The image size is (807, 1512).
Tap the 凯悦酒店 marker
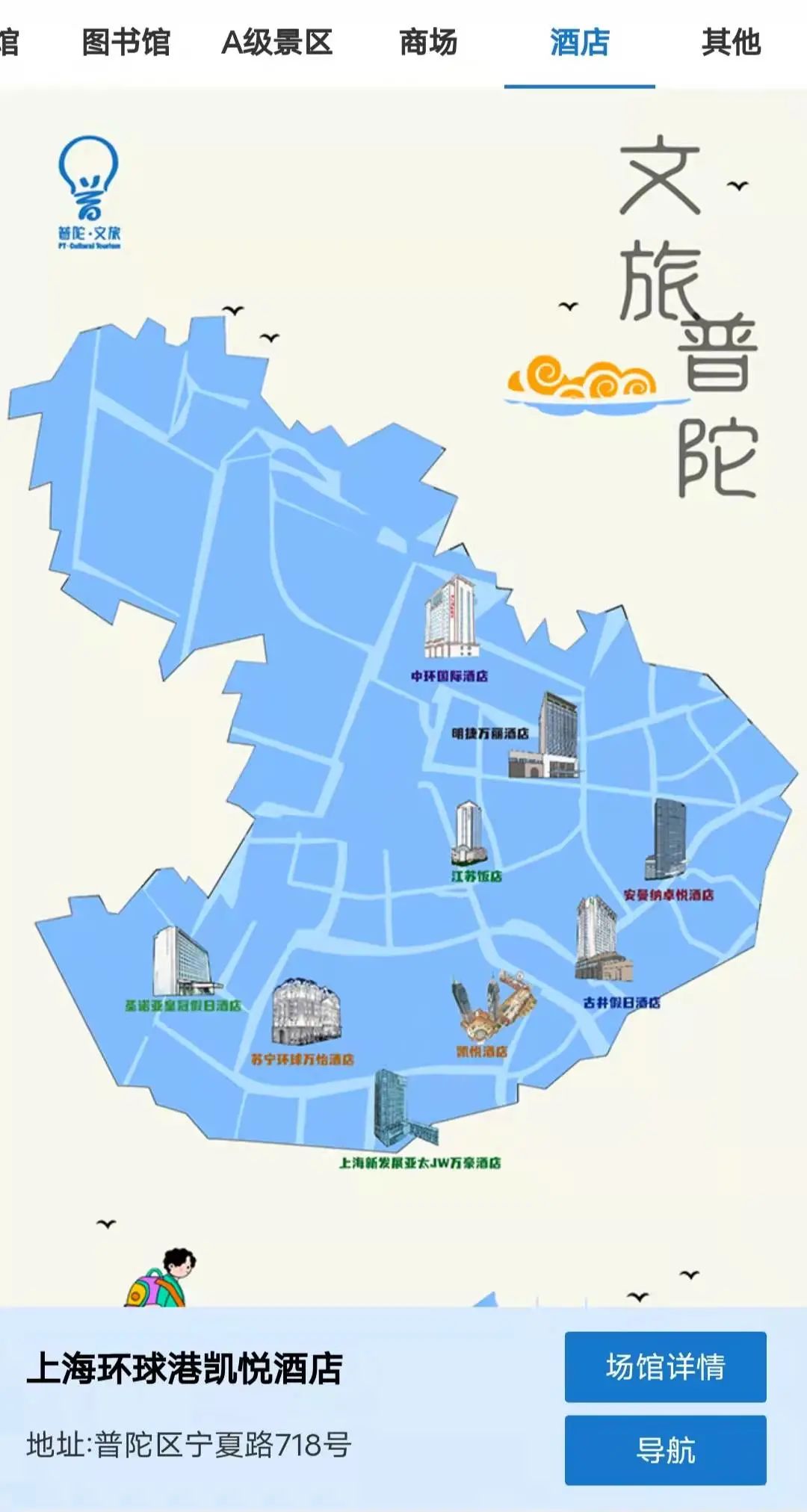pyautogui.click(x=491, y=1007)
